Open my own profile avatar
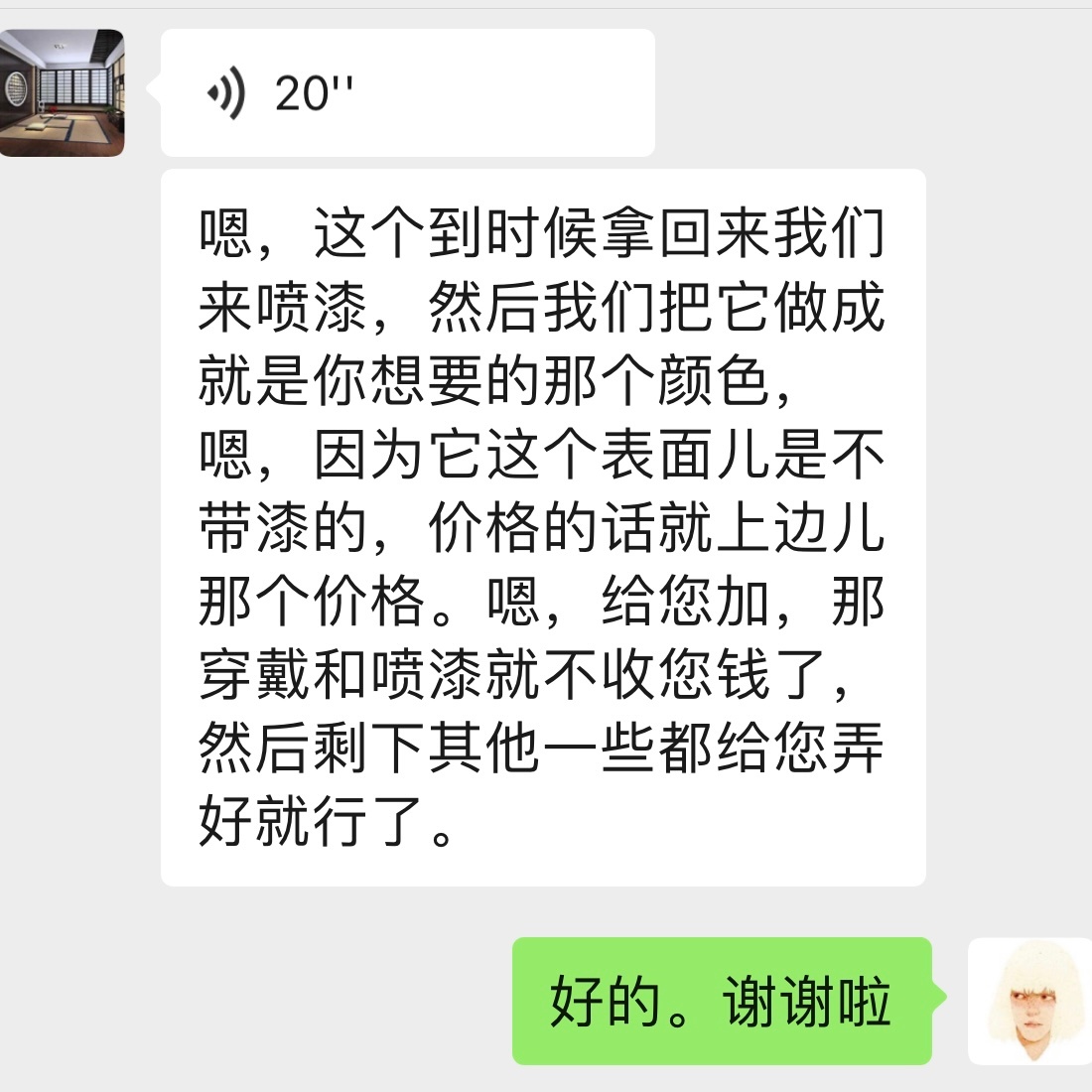Viewport: 1092px width, 1092px height. 1028,1001
